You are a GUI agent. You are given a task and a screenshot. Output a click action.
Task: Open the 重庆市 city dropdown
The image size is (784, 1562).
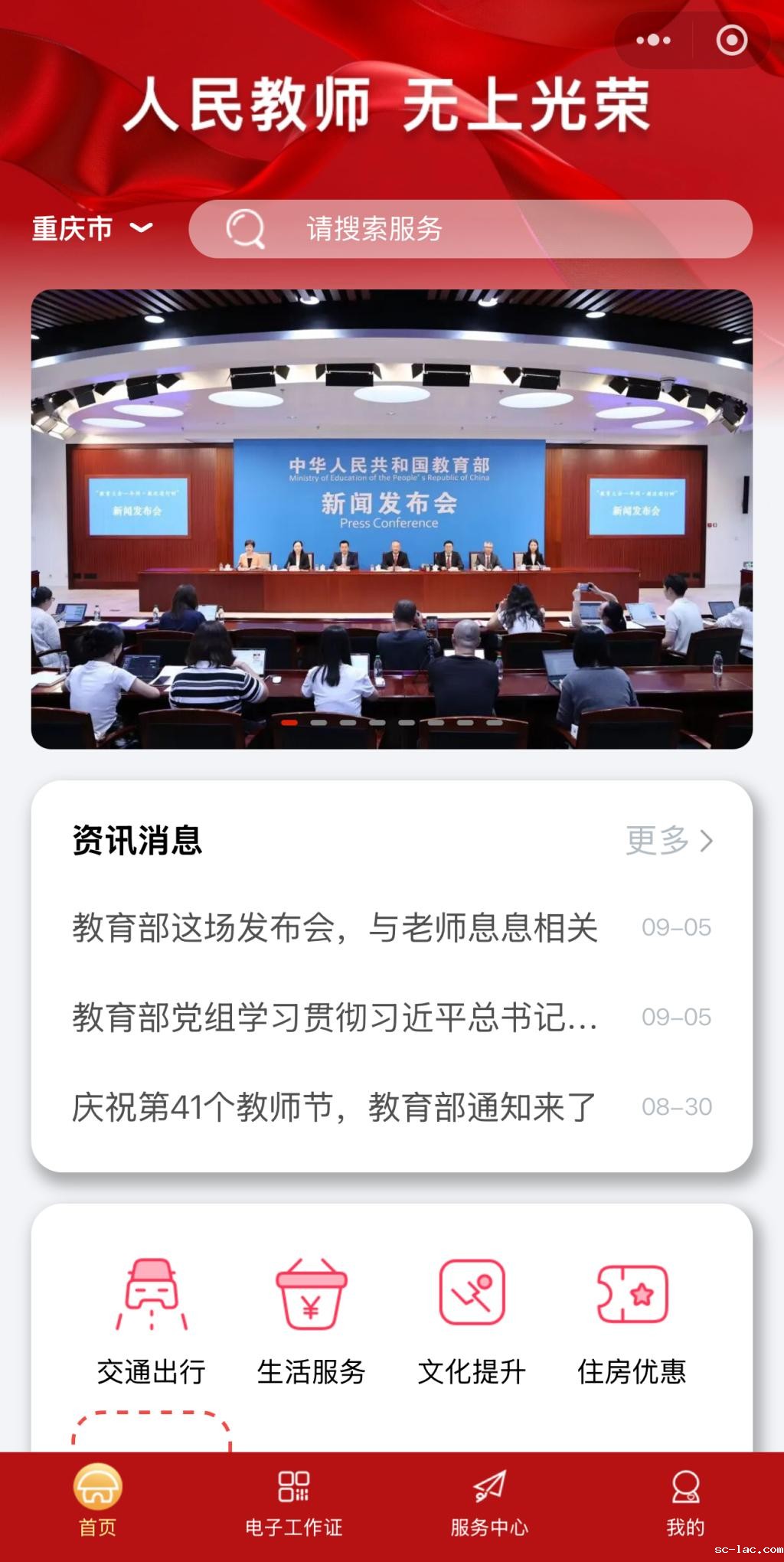coord(93,228)
